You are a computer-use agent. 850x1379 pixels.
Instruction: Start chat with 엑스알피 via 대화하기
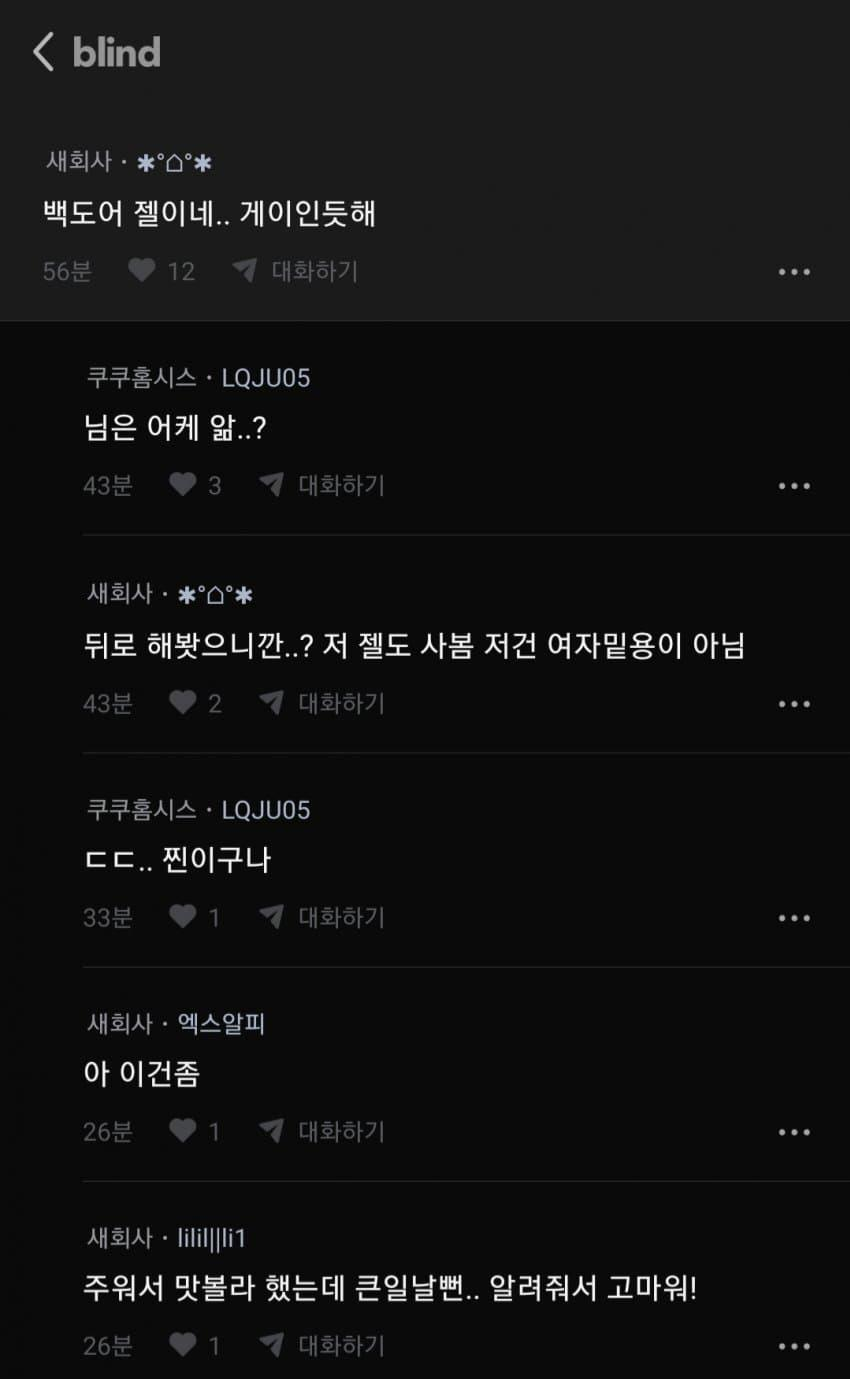(x=322, y=1131)
